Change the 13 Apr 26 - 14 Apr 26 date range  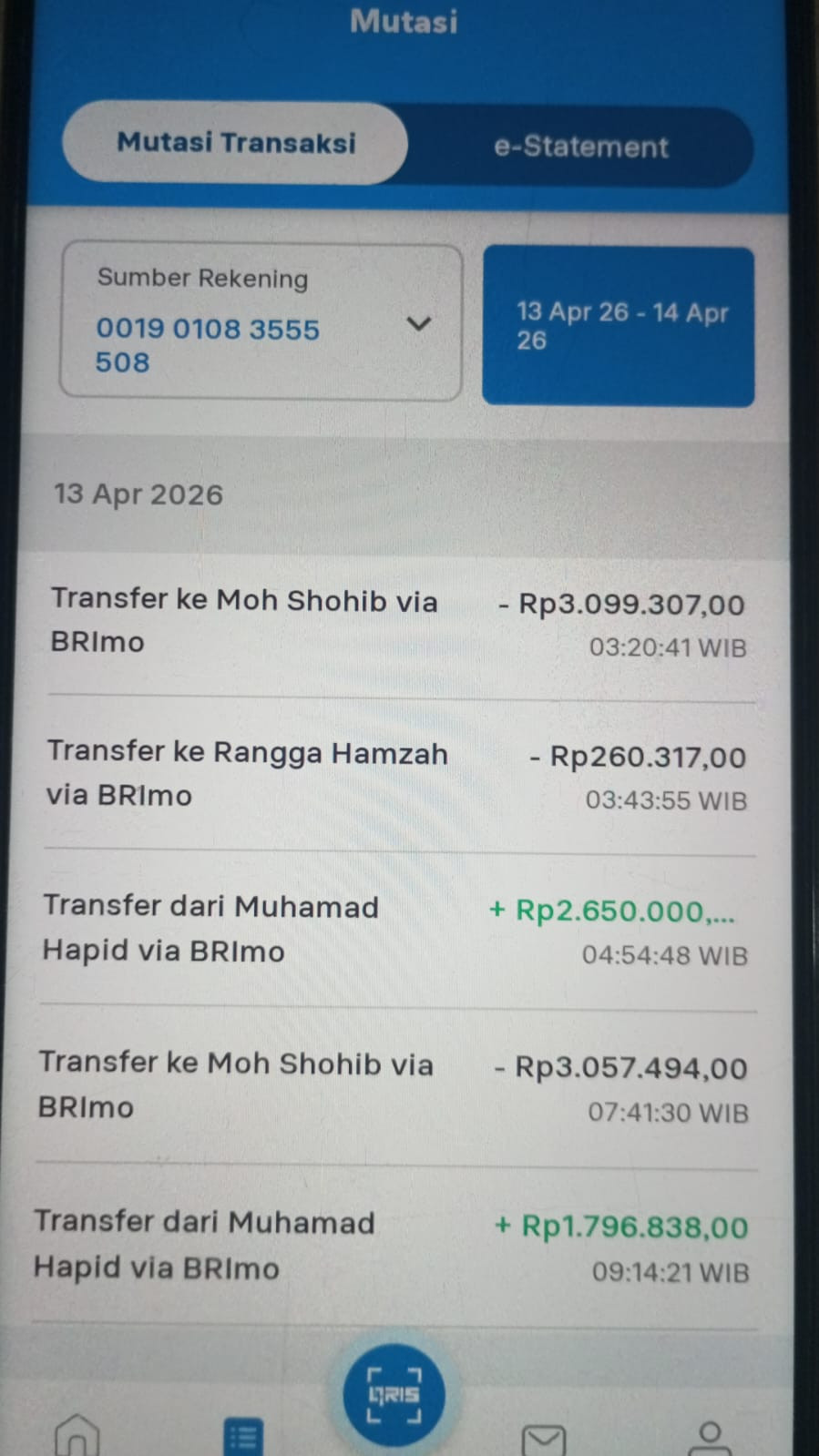click(618, 326)
